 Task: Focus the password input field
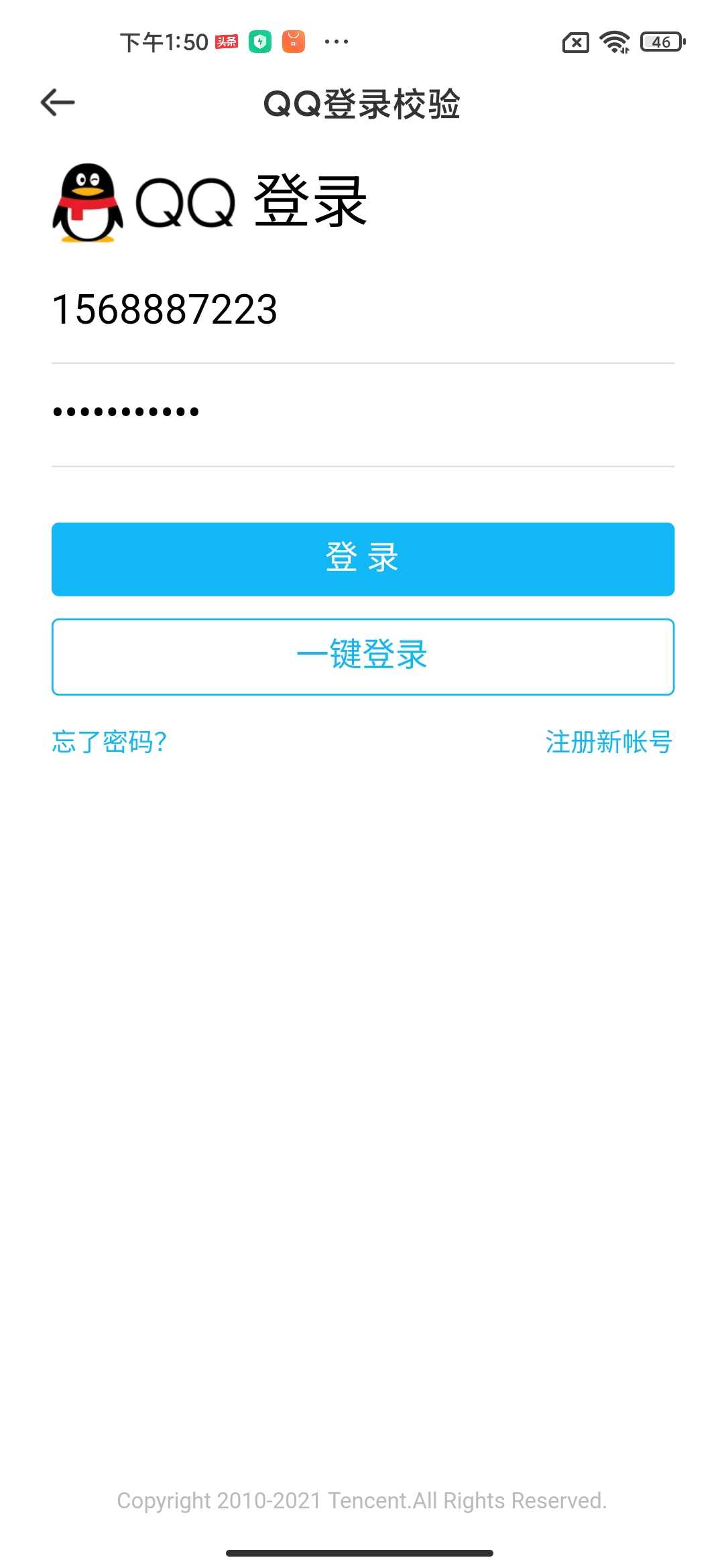coord(363,412)
